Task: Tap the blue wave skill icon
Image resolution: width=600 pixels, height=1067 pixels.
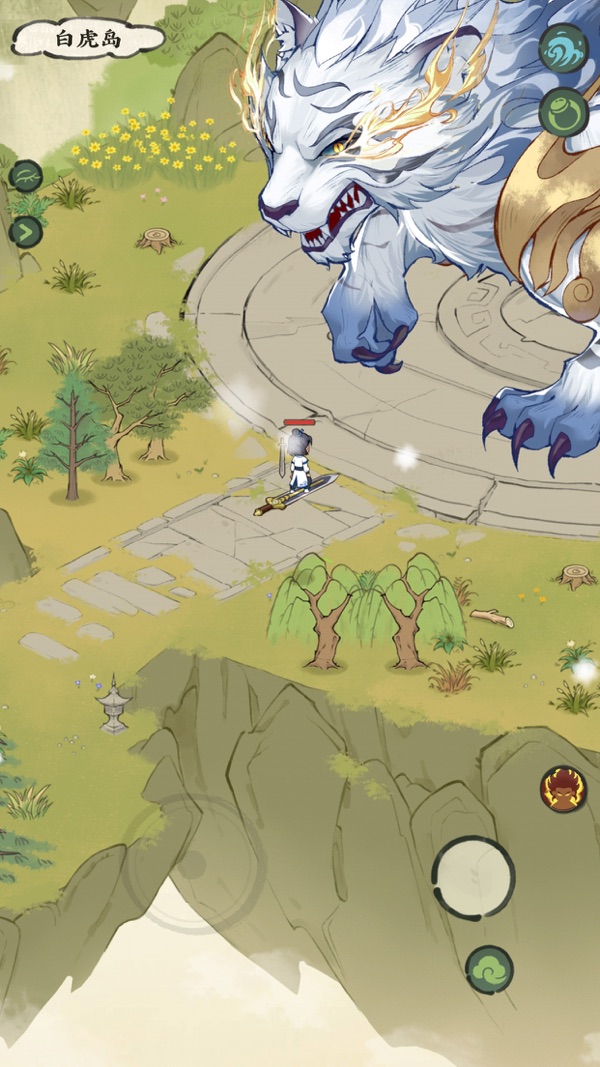Action: pyautogui.click(x=564, y=48)
